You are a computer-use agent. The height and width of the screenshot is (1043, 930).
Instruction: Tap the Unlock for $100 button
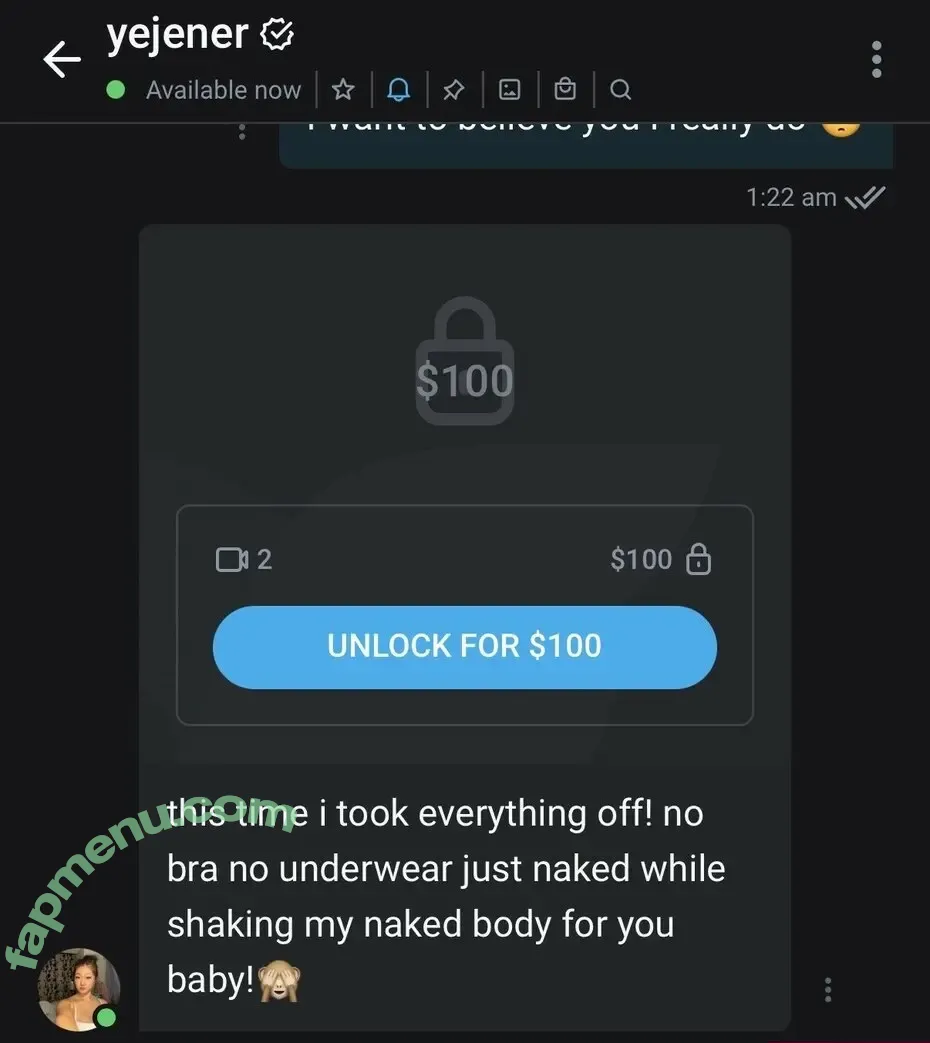coord(465,646)
